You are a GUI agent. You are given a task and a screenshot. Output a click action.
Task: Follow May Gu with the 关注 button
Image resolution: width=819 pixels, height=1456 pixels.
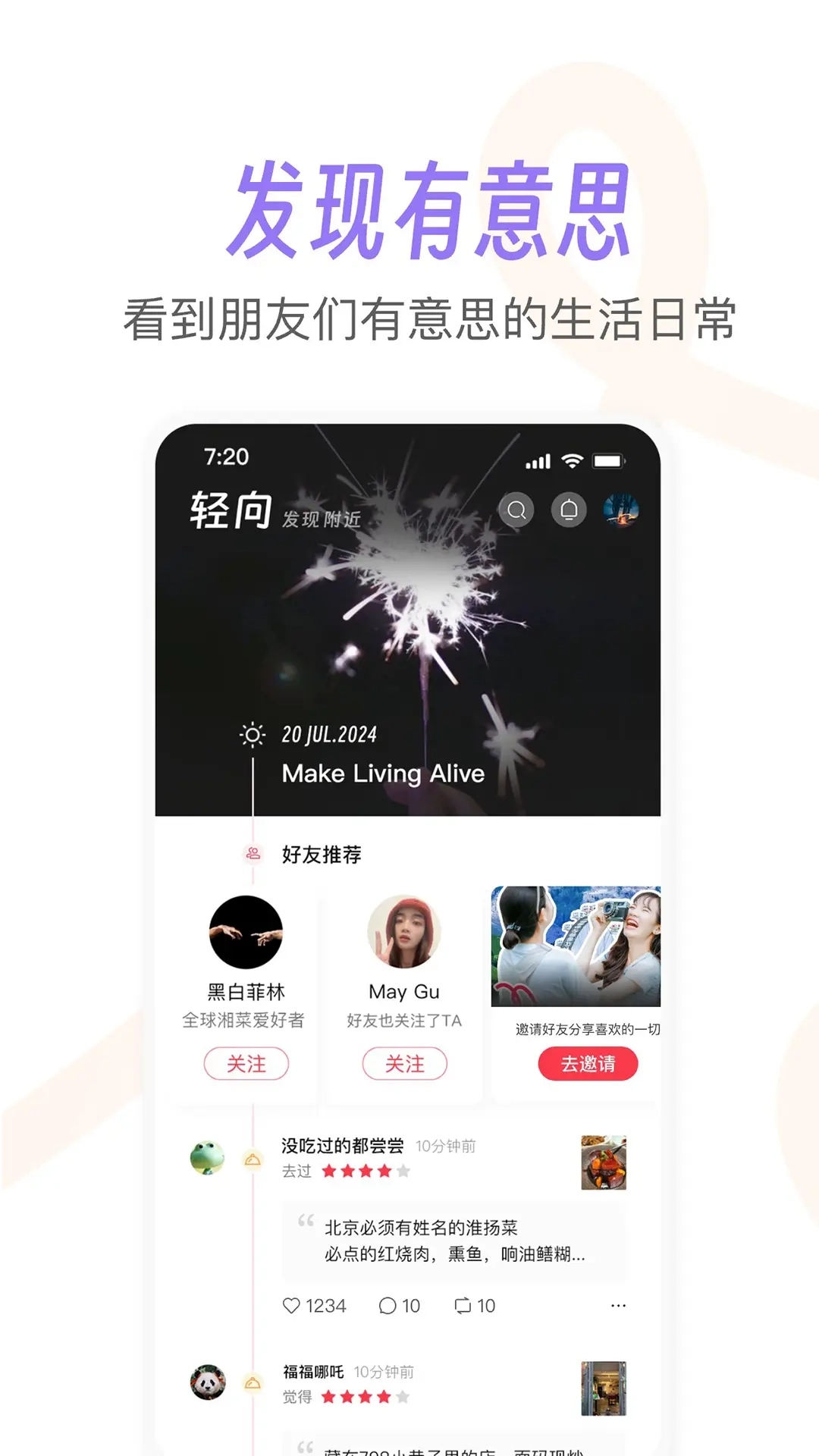[404, 1064]
